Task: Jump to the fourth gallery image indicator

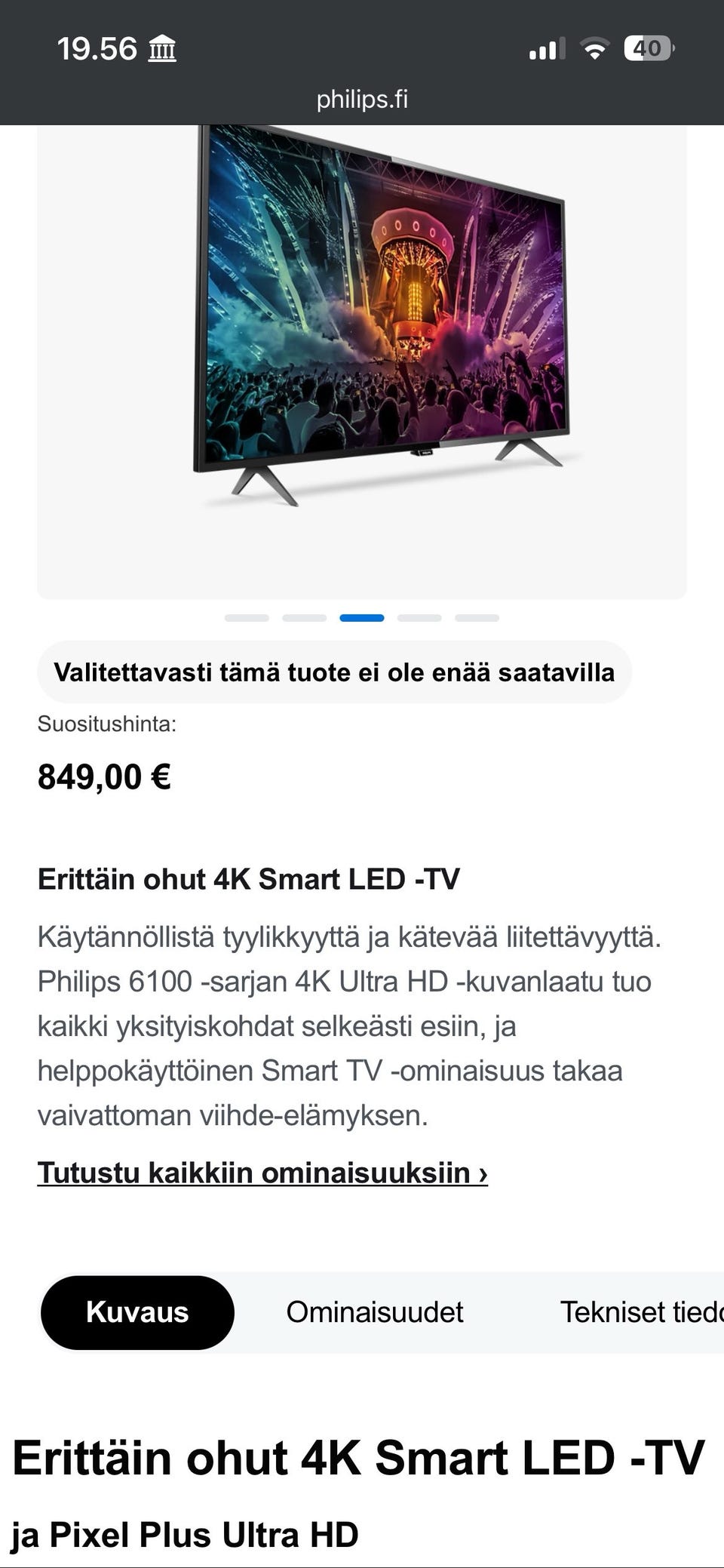Action: pyautogui.click(x=419, y=618)
